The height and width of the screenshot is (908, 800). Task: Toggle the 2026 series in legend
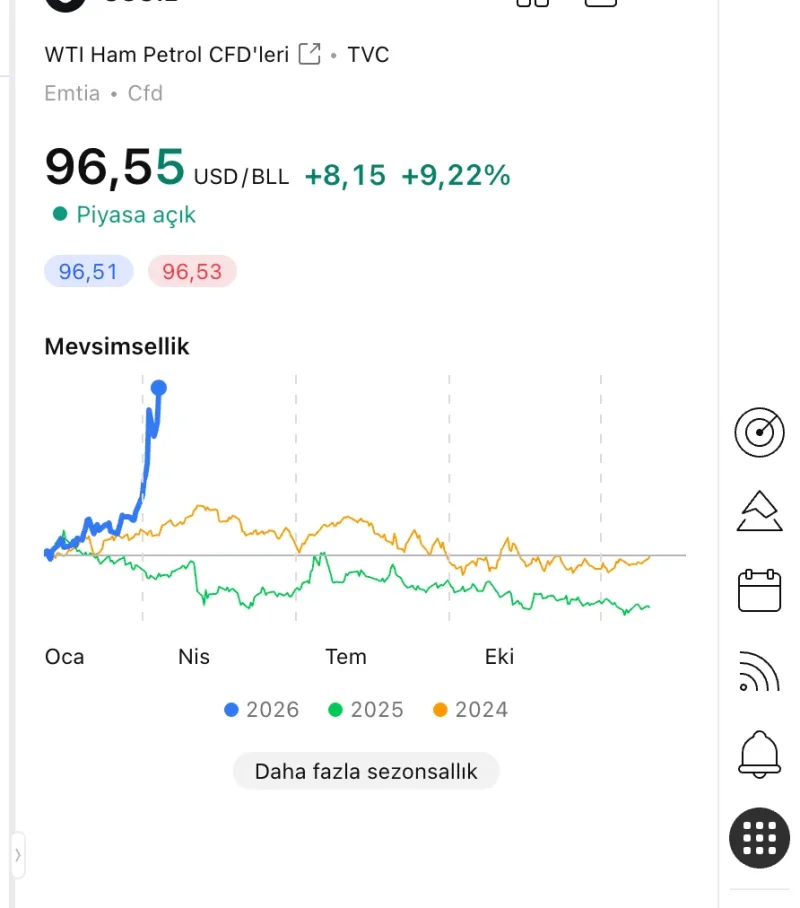(x=262, y=710)
